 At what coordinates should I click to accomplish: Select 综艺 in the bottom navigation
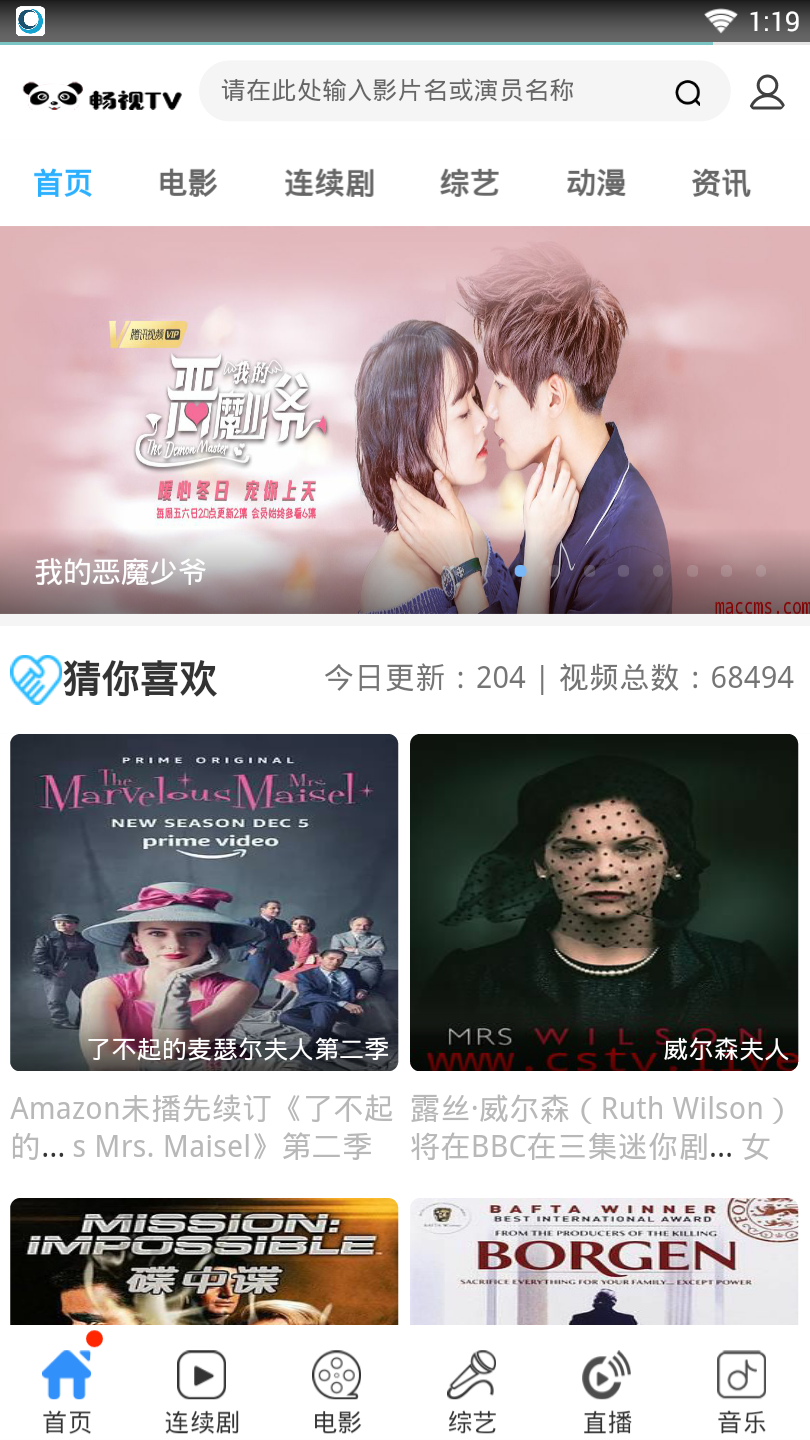472,1392
